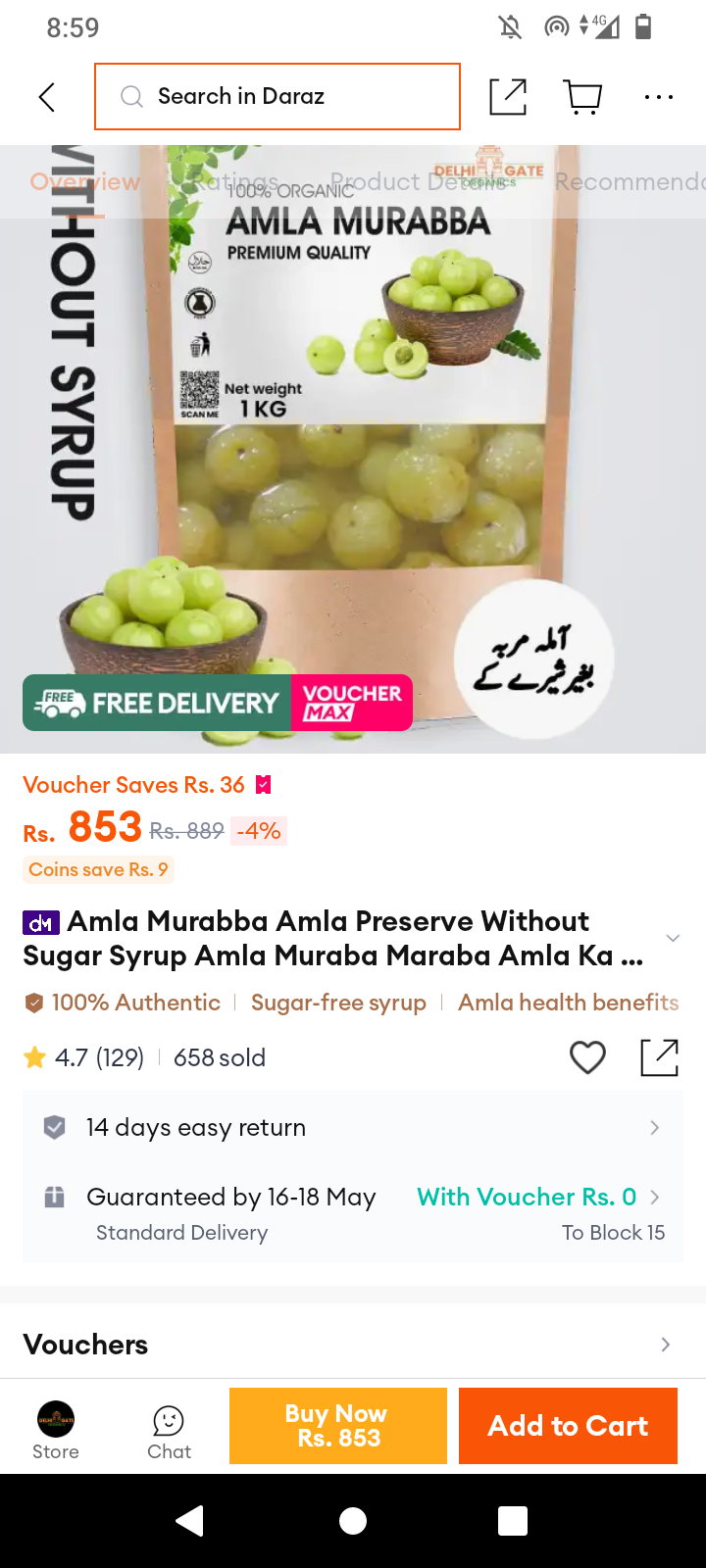Image resolution: width=706 pixels, height=1568 pixels.
Task: Add product to wishlist heart
Action: (587, 1057)
